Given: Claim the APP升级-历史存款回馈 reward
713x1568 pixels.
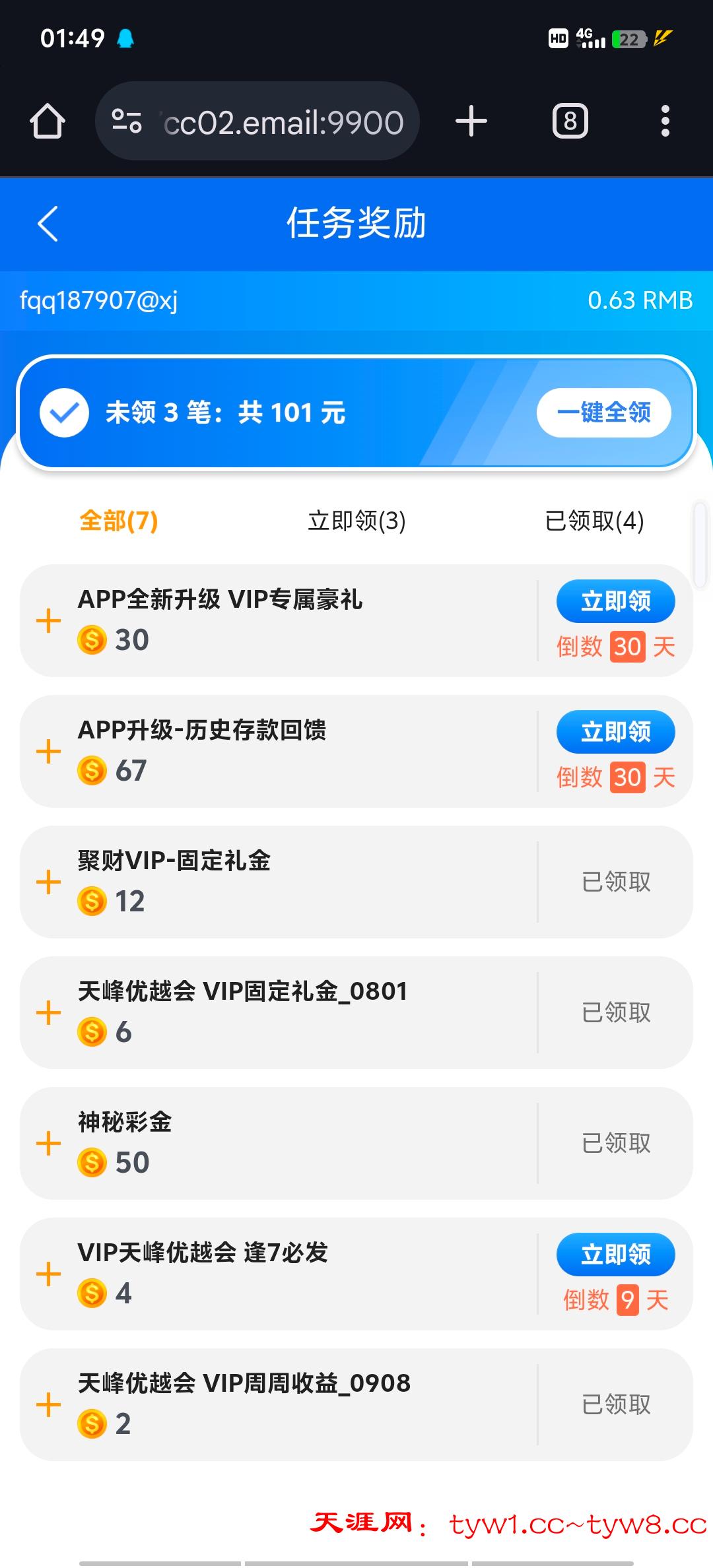Looking at the screenshot, I should pos(615,732).
